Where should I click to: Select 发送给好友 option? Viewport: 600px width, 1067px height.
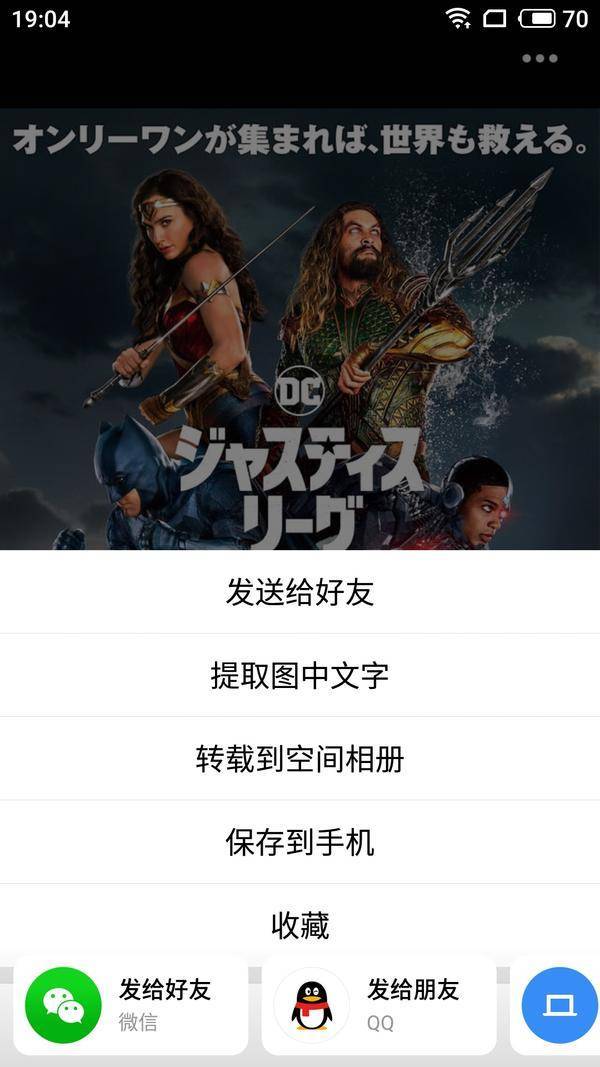(x=300, y=592)
